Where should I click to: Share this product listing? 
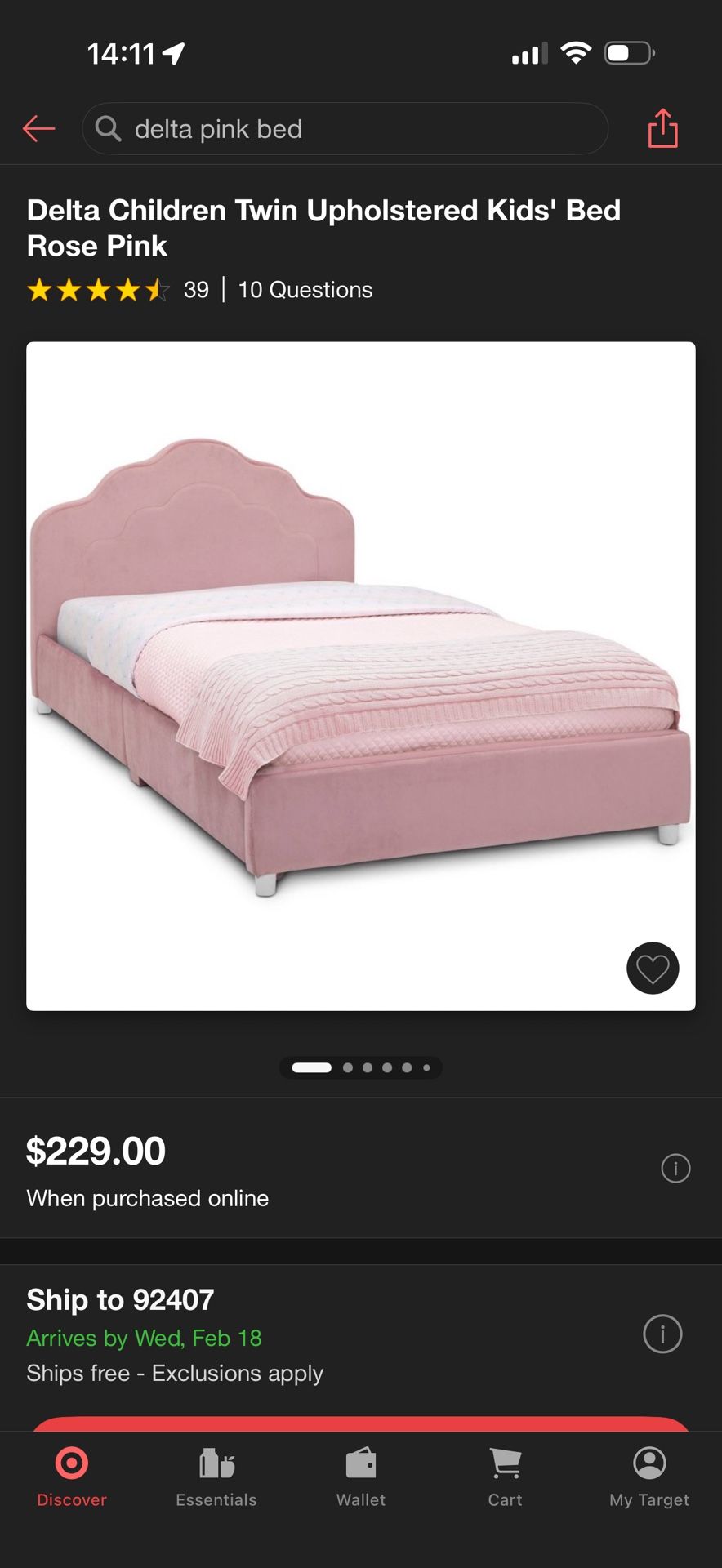pyautogui.click(x=662, y=128)
